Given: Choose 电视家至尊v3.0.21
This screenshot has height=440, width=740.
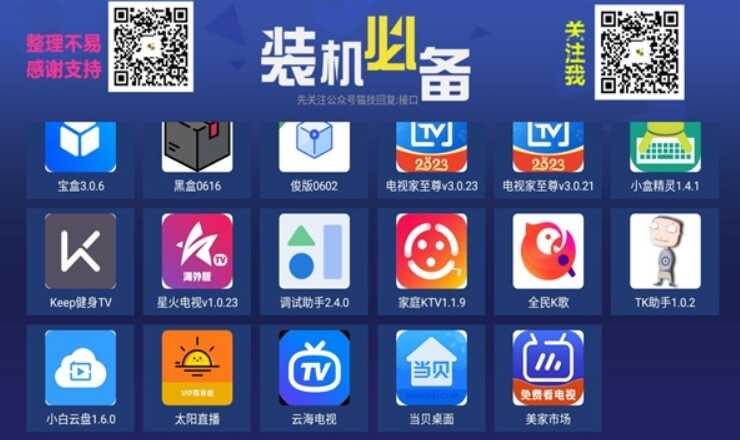Looking at the screenshot, I should tap(548, 150).
